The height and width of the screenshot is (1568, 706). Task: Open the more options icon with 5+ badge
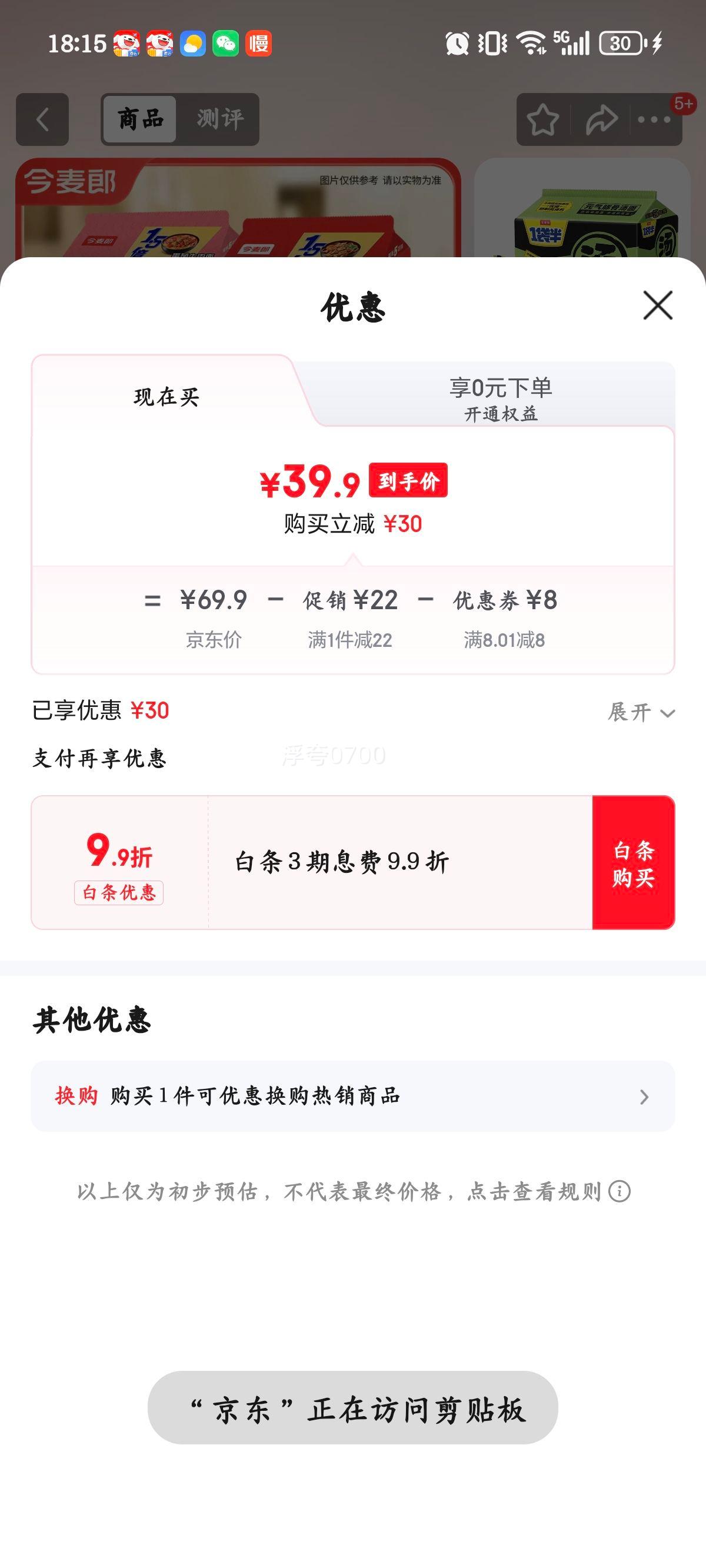(x=654, y=119)
